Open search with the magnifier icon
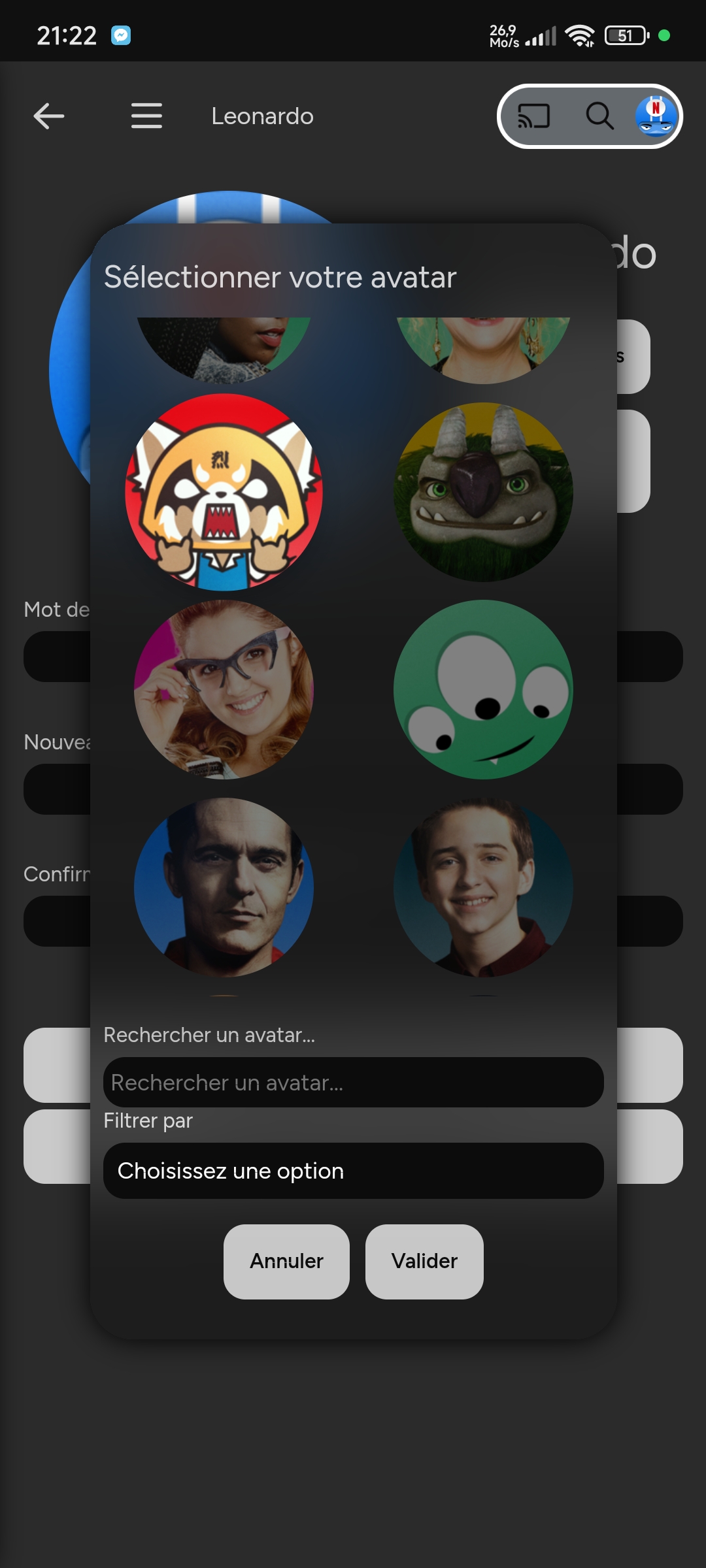 click(x=599, y=116)
